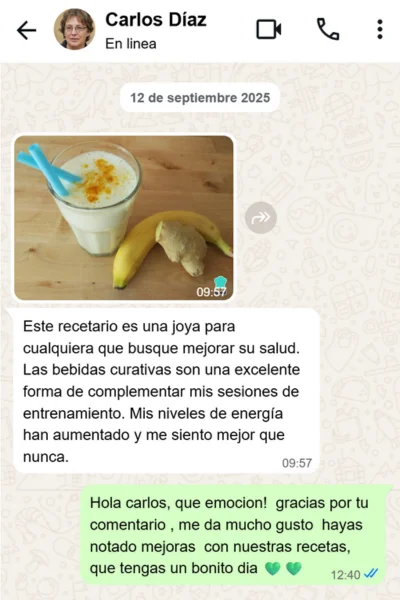The height and width of the screenshot is (600, 400).
Task: Open the Carlos Díaz contact name header
Action: tap(156, 20)
